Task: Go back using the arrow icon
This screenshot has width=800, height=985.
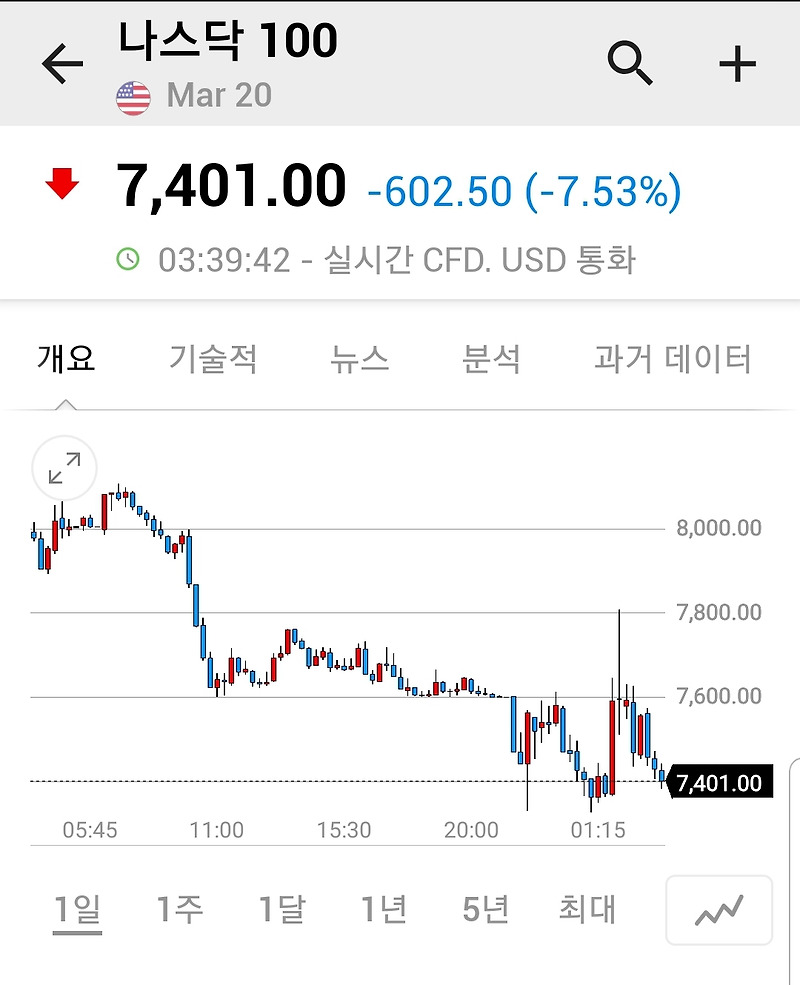Action: pos(62,65)
